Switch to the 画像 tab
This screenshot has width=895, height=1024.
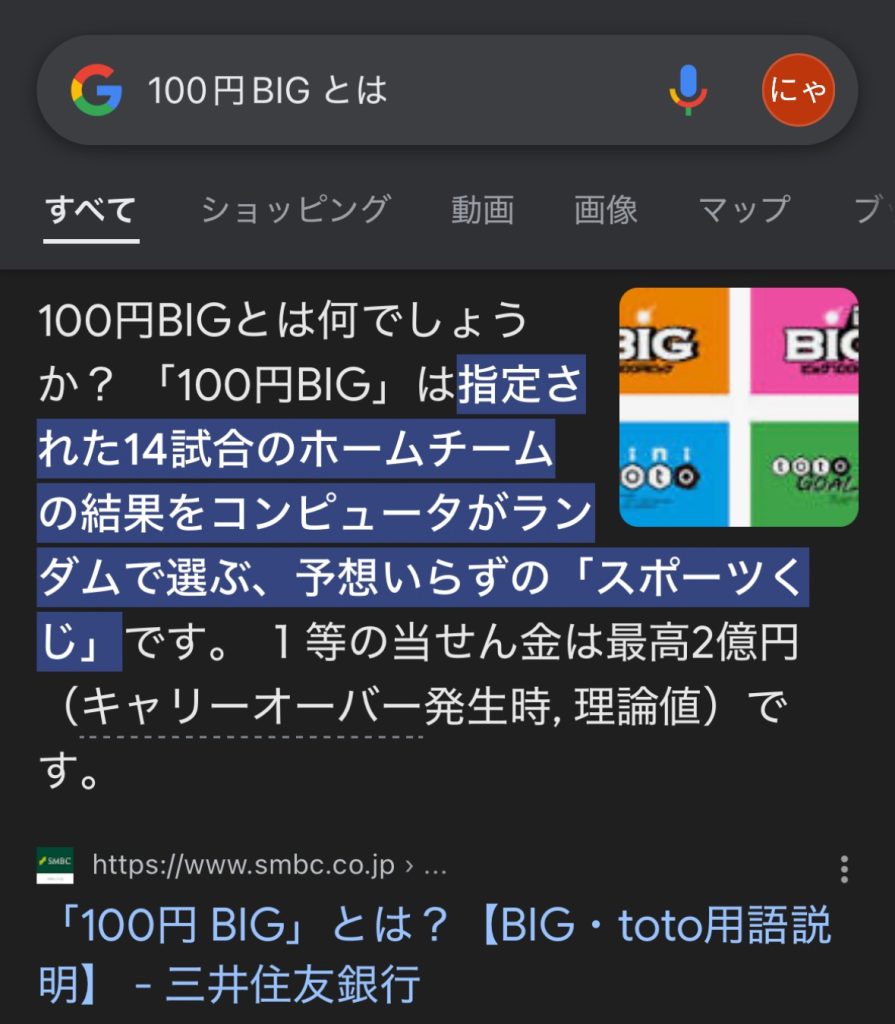605,209
